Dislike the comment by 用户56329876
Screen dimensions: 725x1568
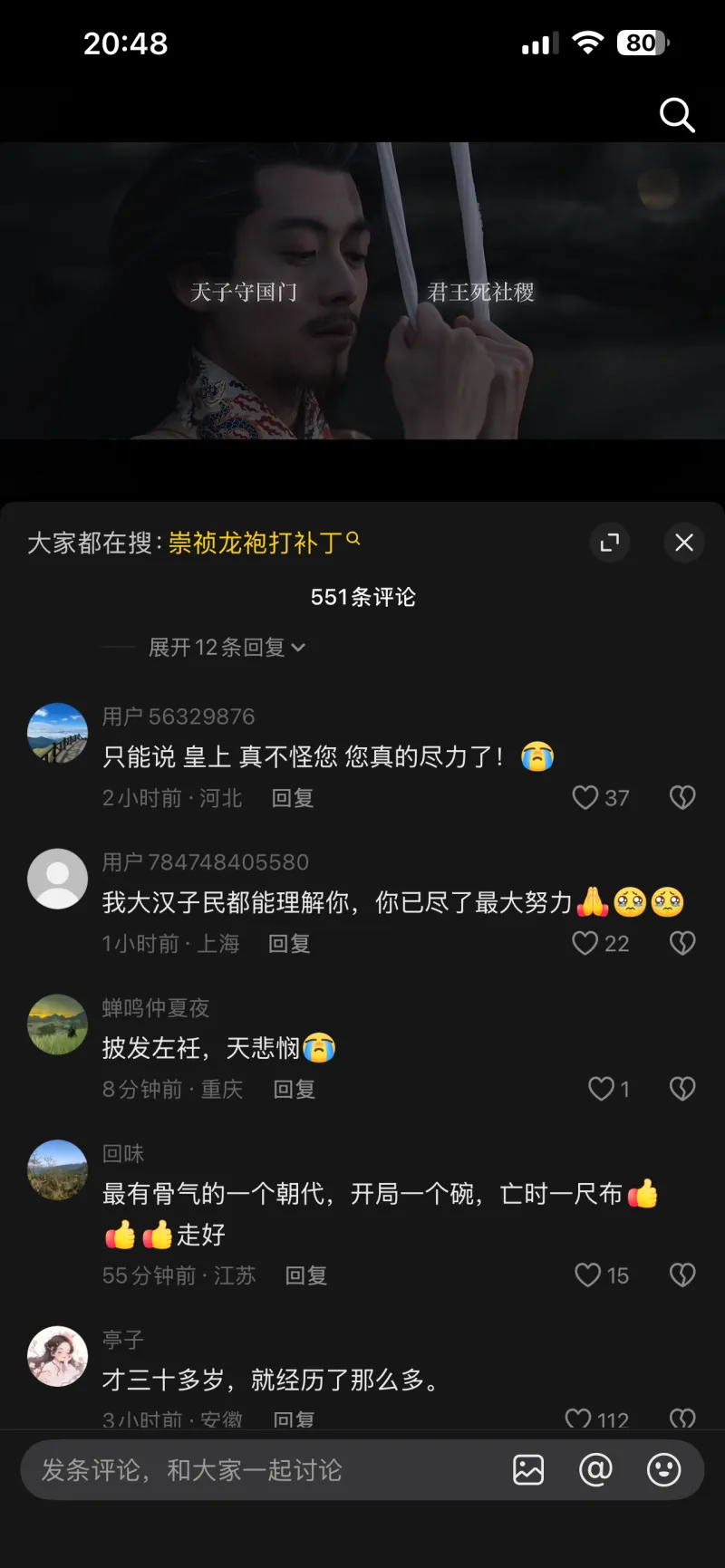coord(682,798)
